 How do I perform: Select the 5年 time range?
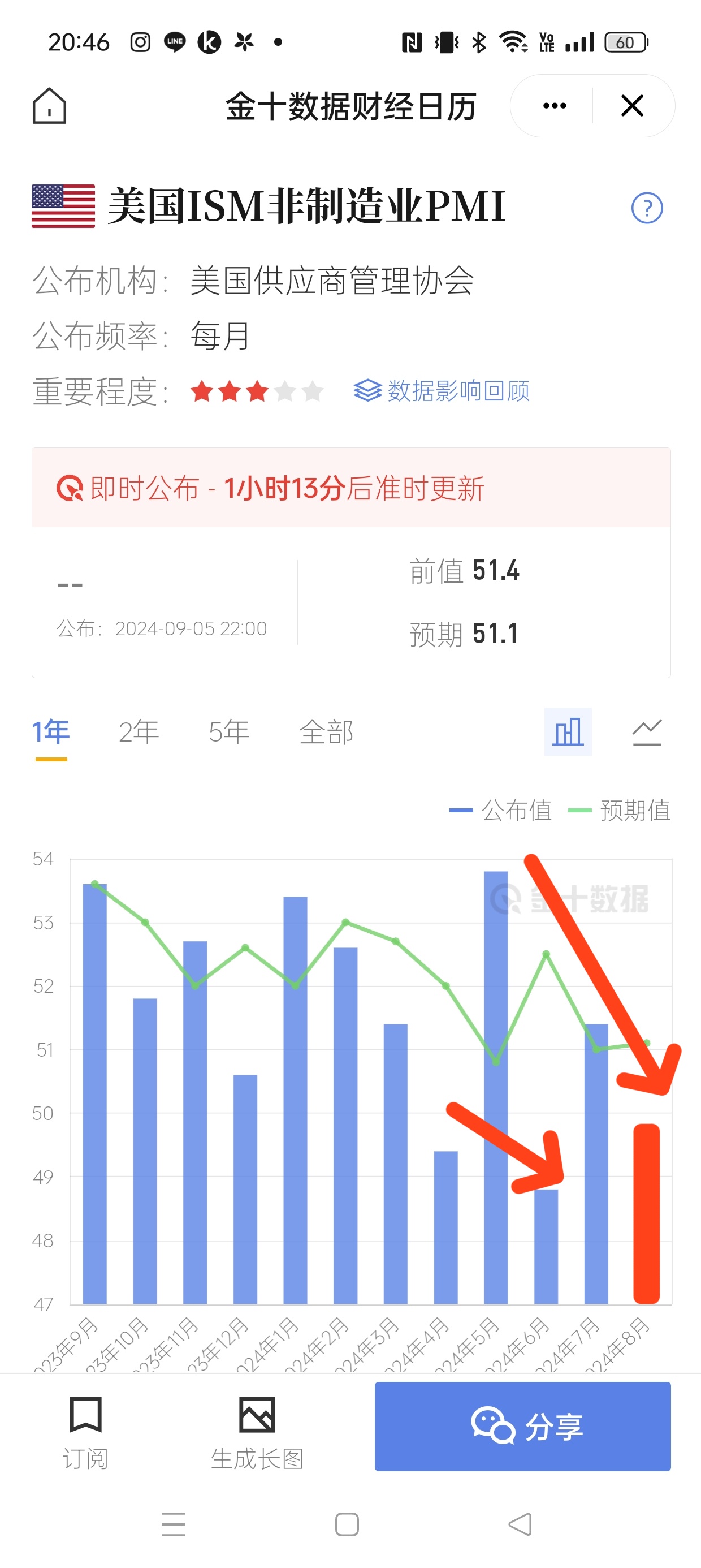[229, 731]
